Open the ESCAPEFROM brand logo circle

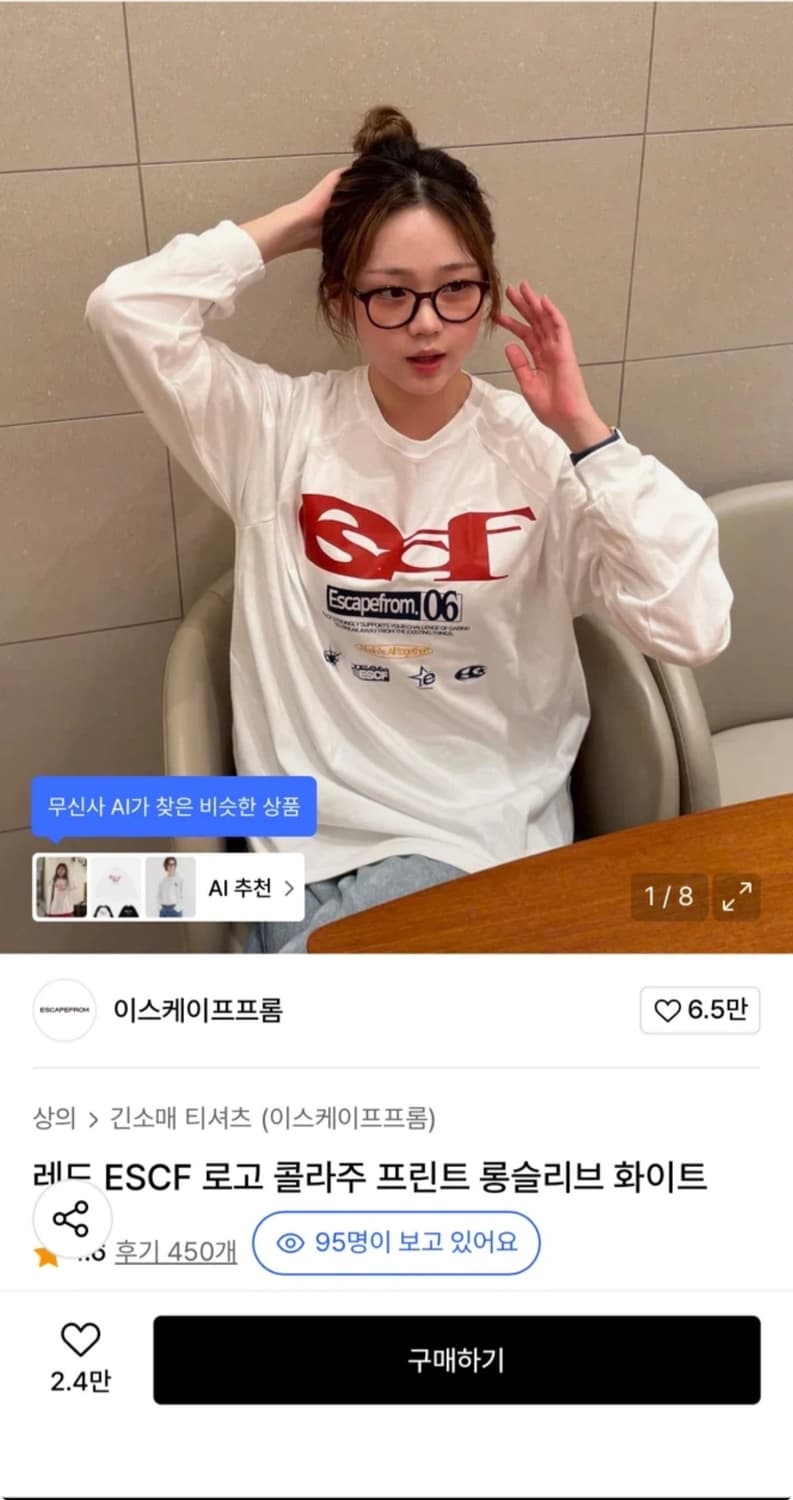pos(63,1011)
